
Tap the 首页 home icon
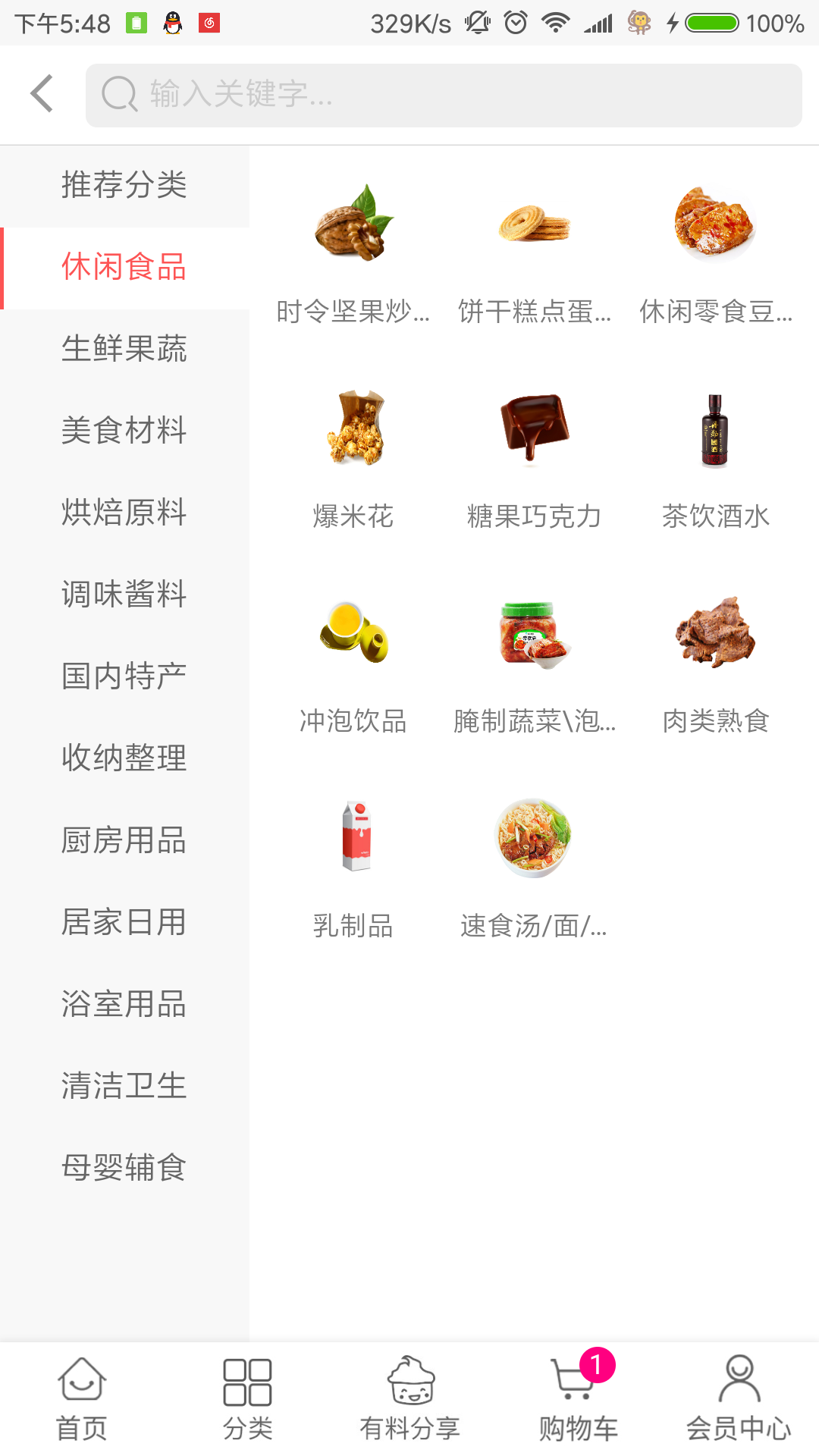click(82, 1382)
